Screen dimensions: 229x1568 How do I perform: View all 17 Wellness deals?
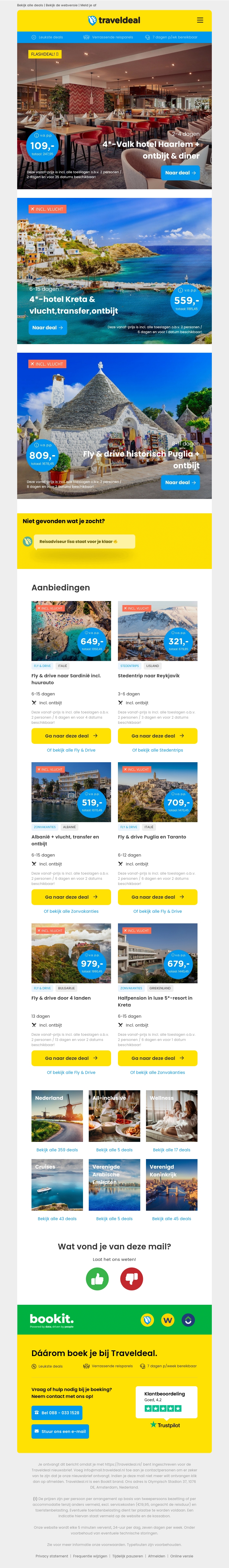pyautogui.click(x=171, y=1150)
